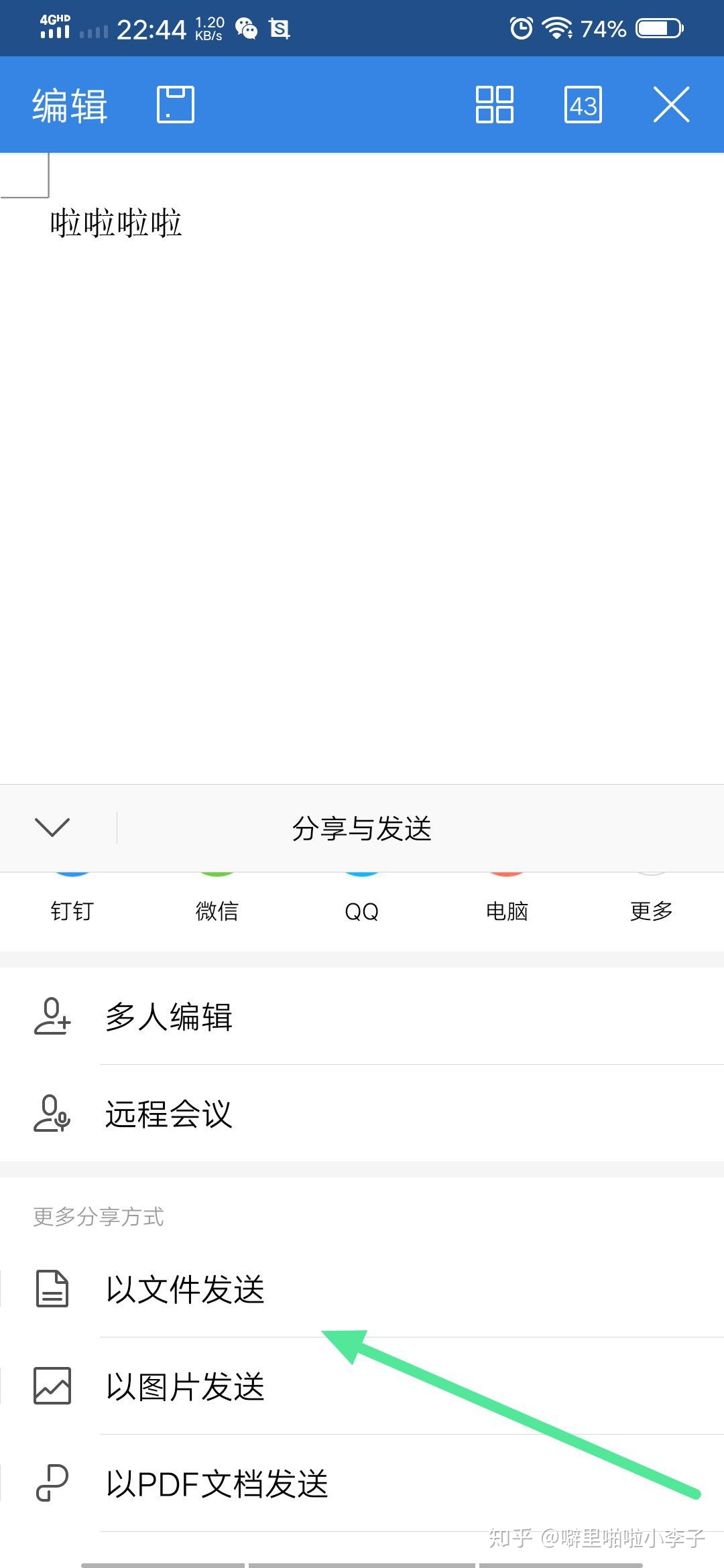Tap the 以图片发送 image icon
Image resolution: width=724 pixels, height=1568 pixels.
[52, 1386]
